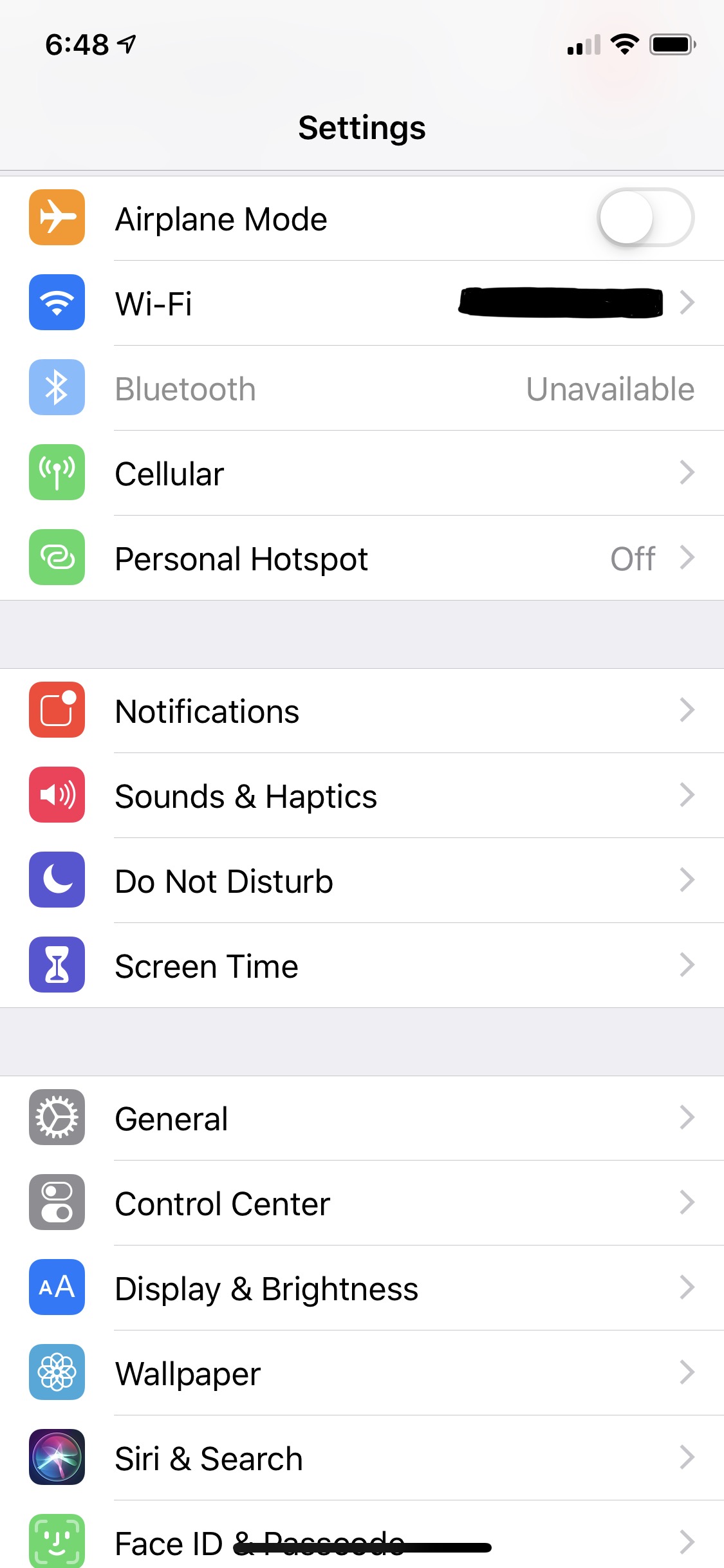Viewport: 724px width, 1568px height.
Task: Expand Control Center via its chevron
Action: coord(688,1203)
